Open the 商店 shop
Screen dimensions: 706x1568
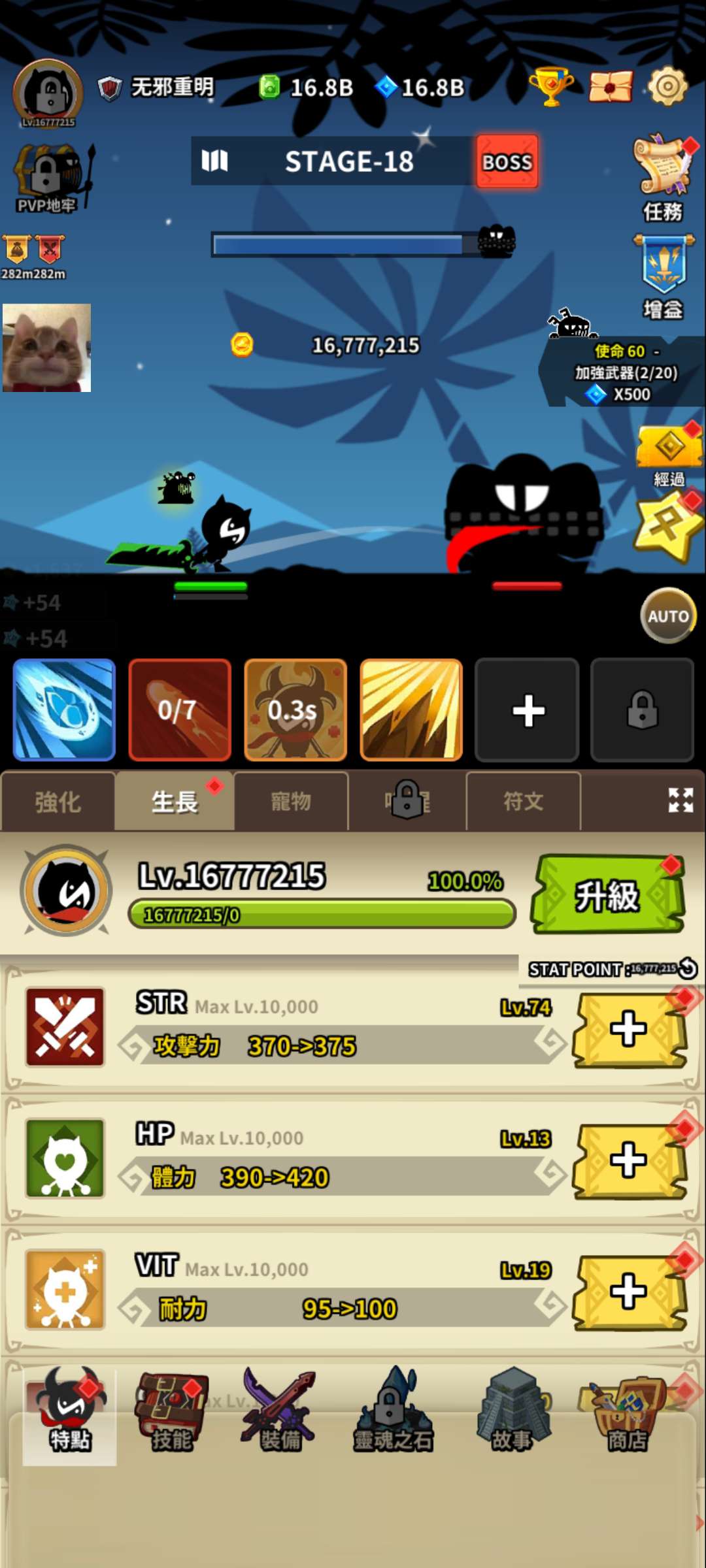point(626,1411)
